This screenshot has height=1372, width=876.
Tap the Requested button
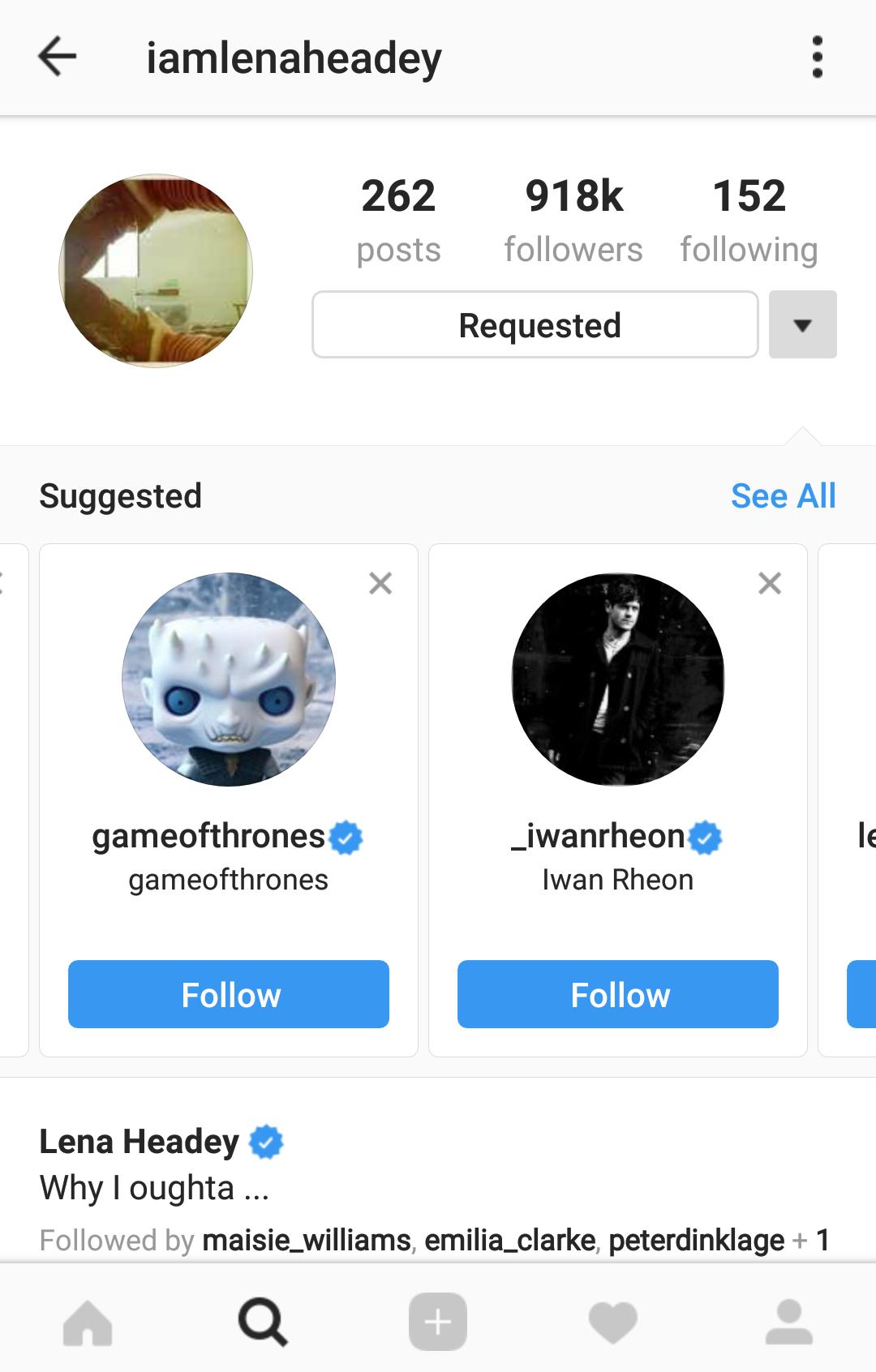click(x=535, y=325)
